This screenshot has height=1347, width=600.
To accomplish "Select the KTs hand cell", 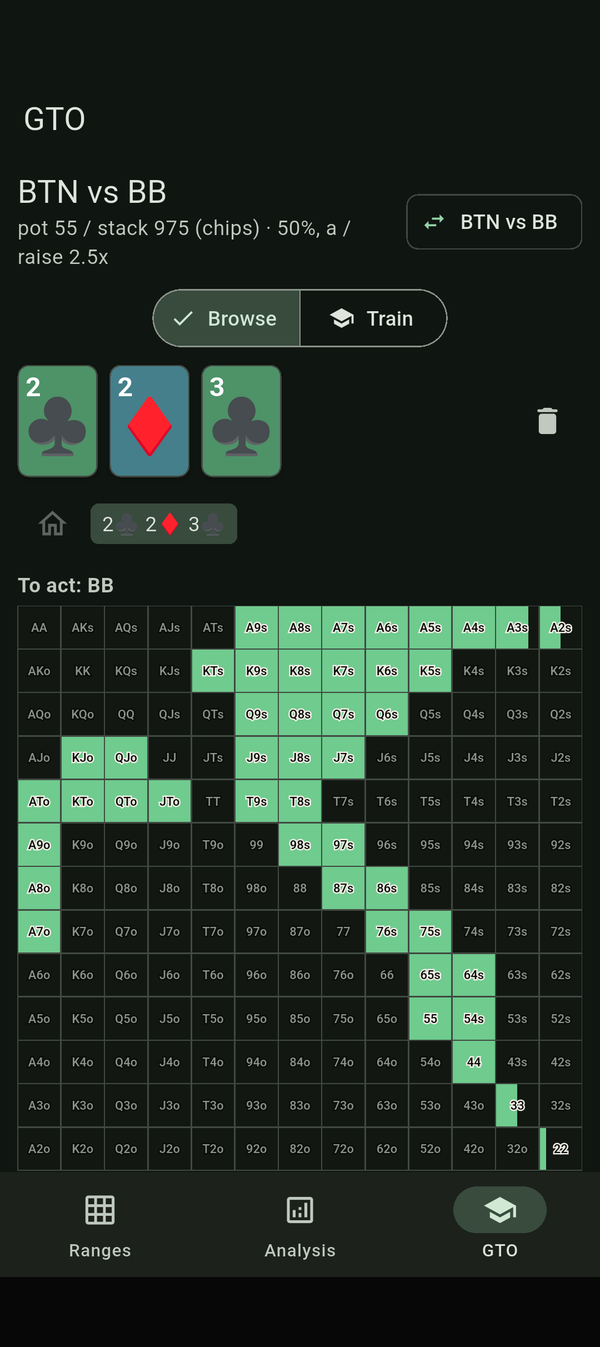I will click(213, 671).
